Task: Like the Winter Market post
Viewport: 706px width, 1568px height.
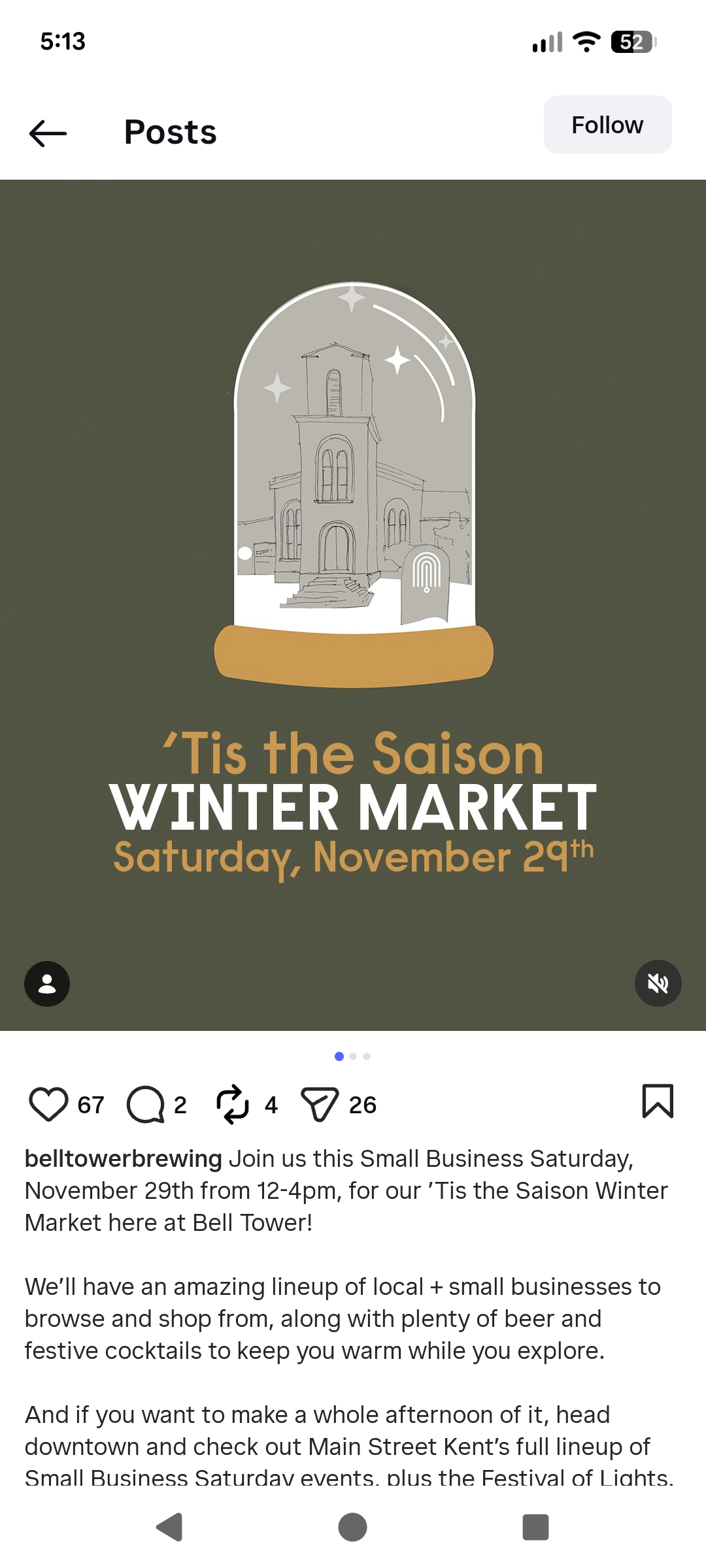Action: point(49,1104)
